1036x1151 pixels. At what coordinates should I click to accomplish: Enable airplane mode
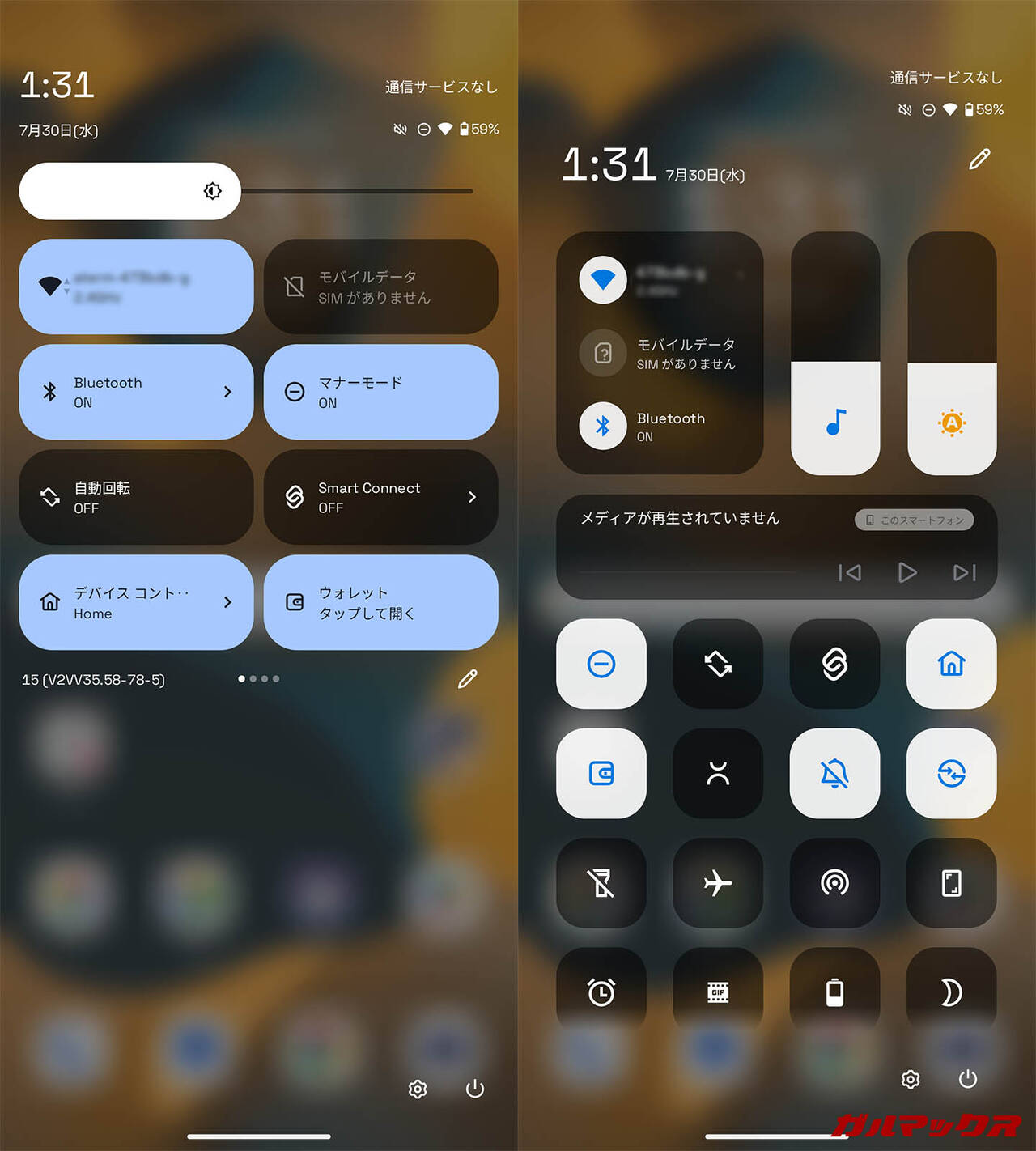[718, 882]
